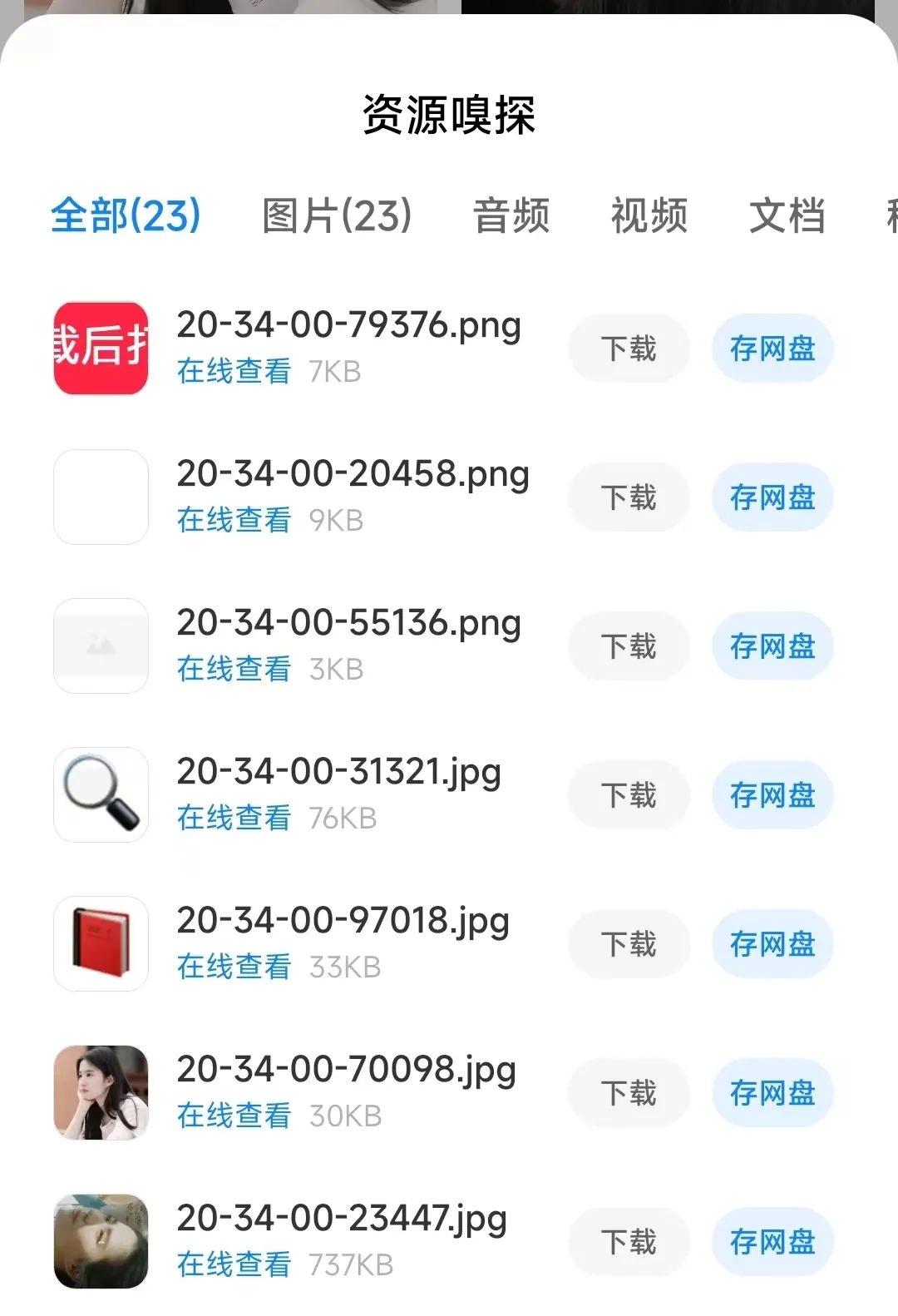Download the 20-34-00-31321.jpg file
This screenshot has height=1316, width=898.
(629, 795)
